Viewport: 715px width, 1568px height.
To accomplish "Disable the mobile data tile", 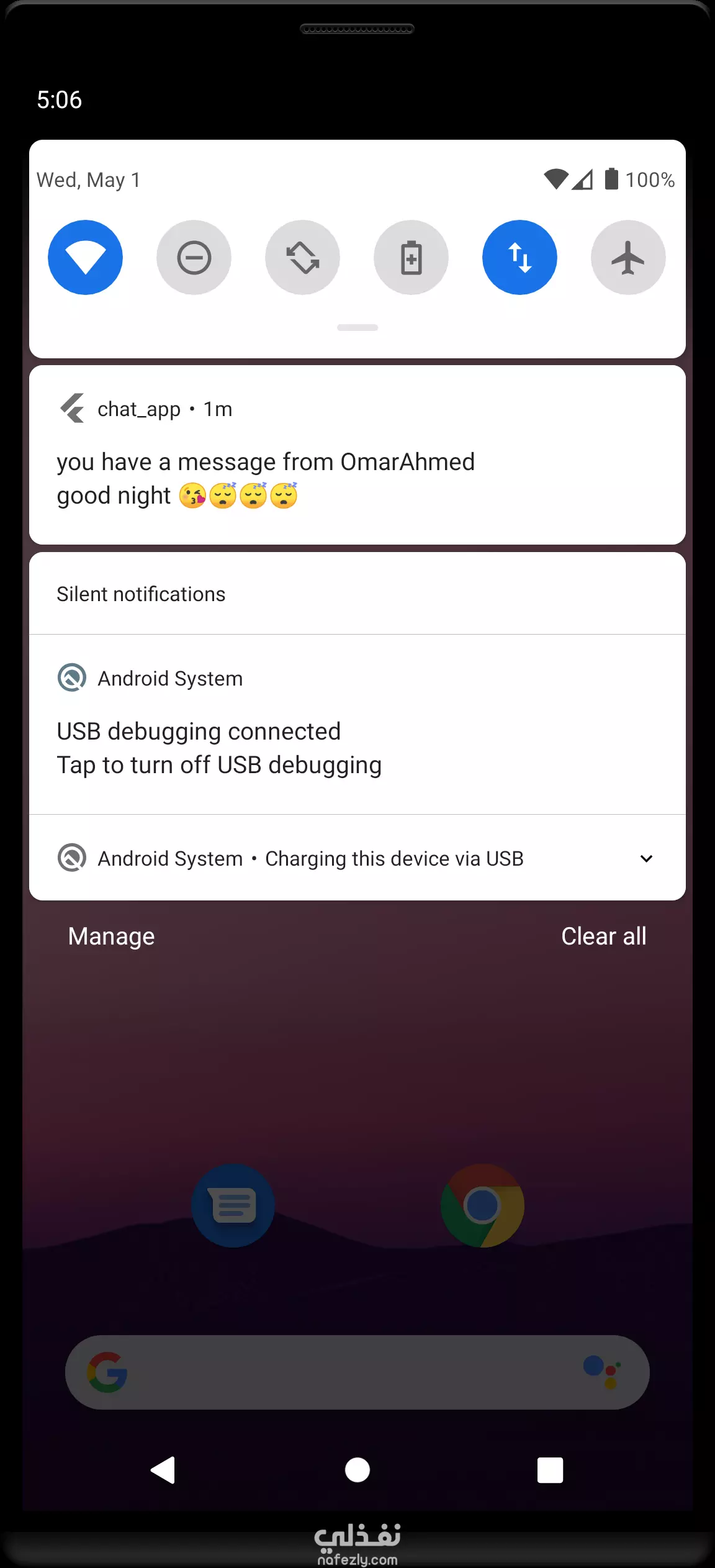I will 519,257.
